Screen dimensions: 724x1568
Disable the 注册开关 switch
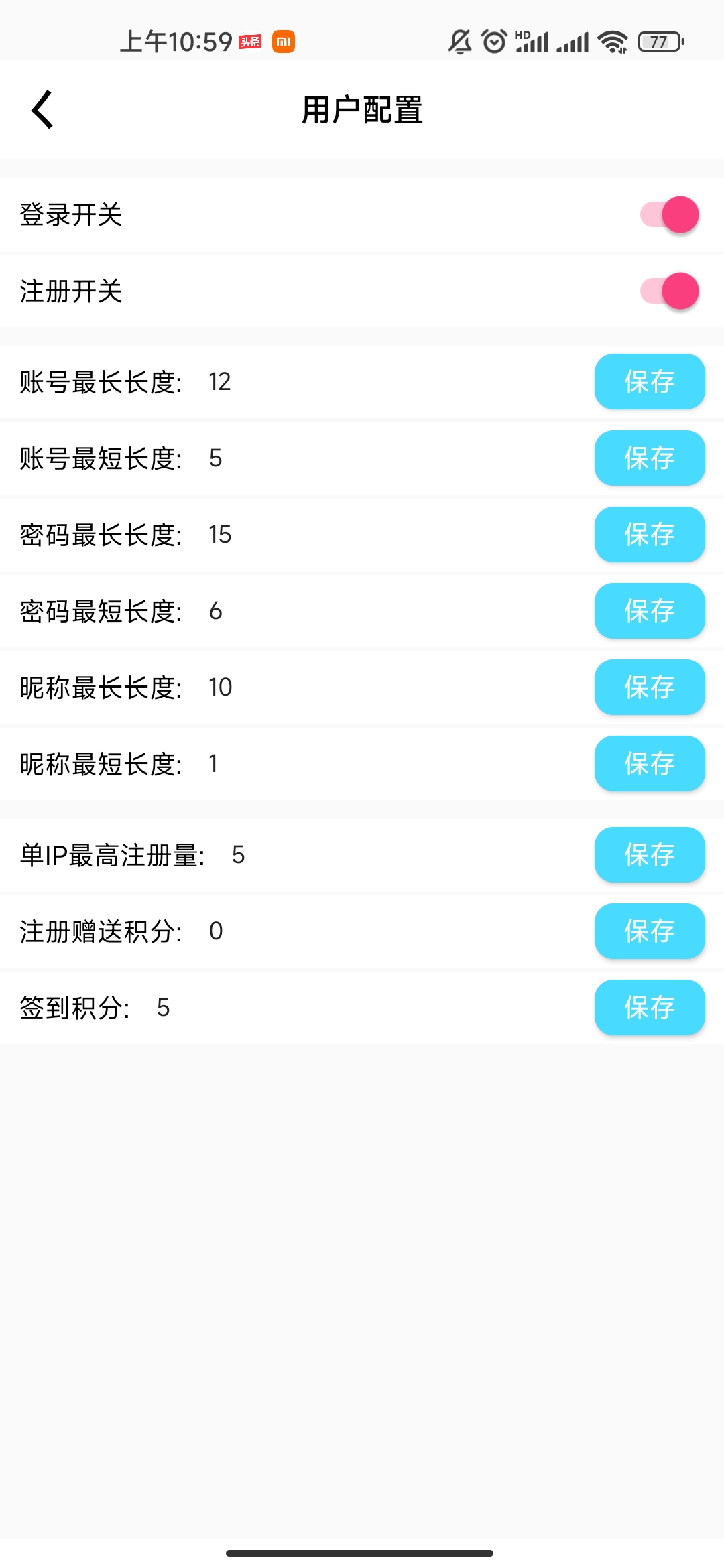pos(669,291)
